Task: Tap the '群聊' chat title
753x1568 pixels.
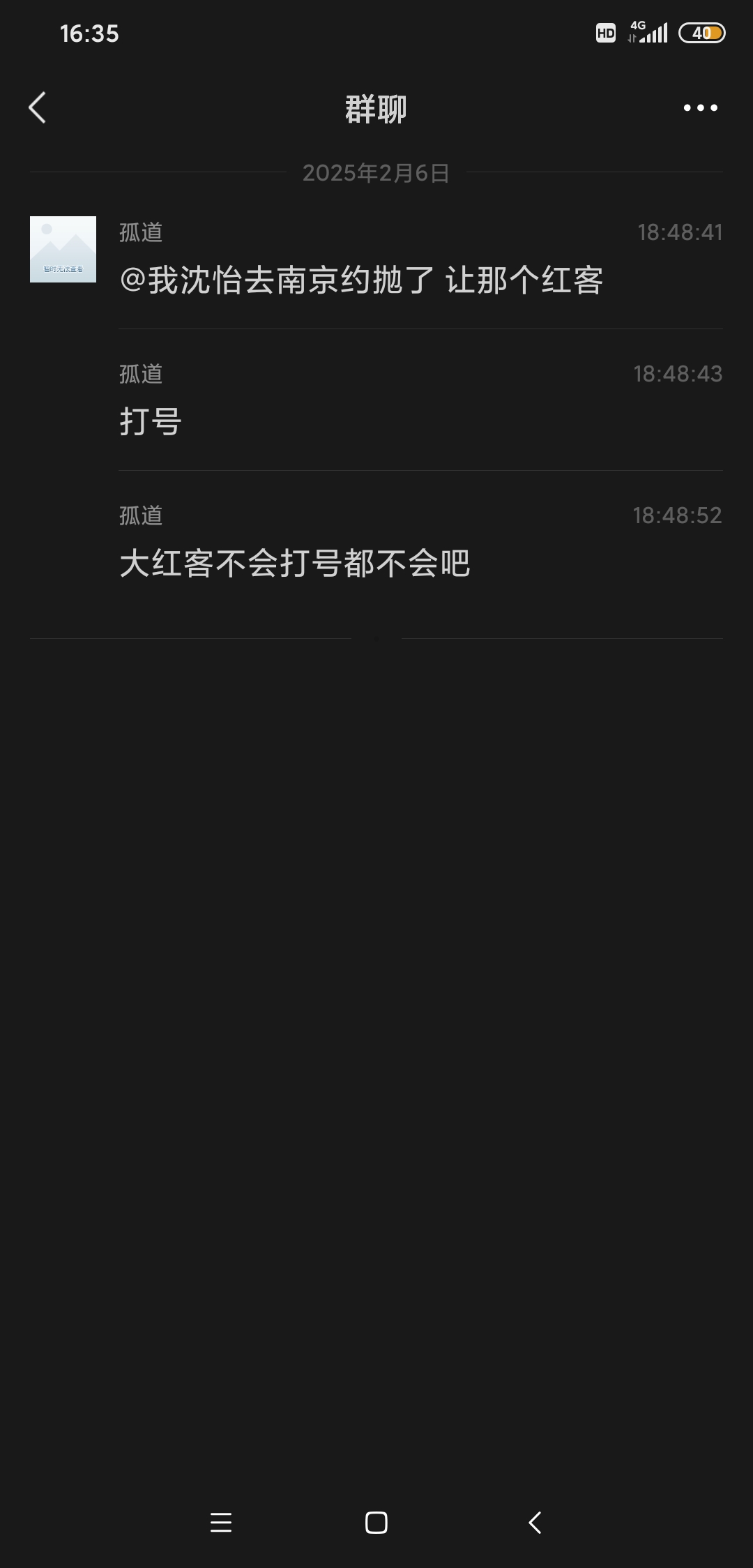Action: [x=376, y=110]
